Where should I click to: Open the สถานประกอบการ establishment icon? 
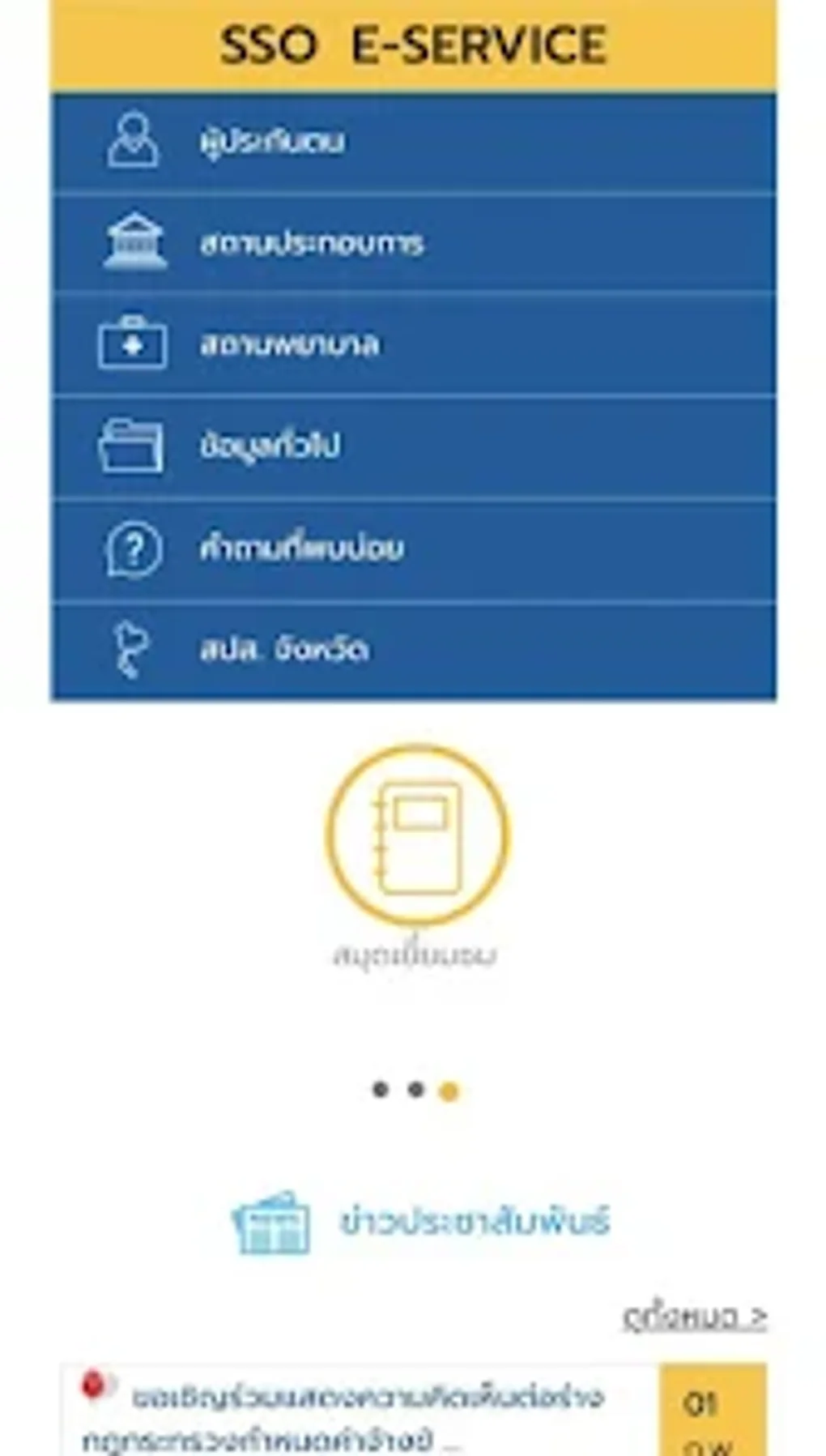click(135, 241)
